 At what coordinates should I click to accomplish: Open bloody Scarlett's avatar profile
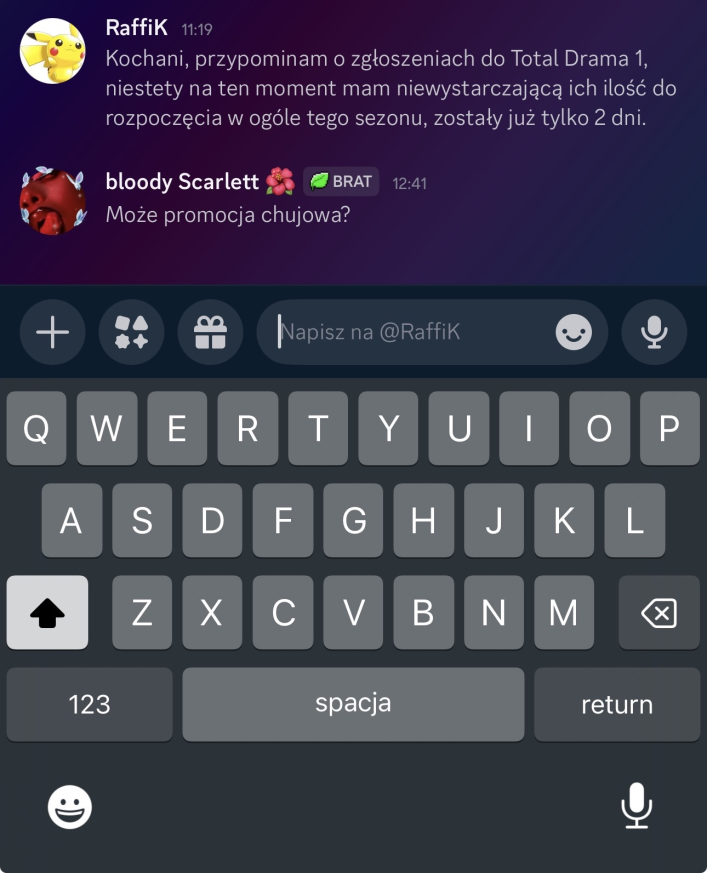[52, 201]
